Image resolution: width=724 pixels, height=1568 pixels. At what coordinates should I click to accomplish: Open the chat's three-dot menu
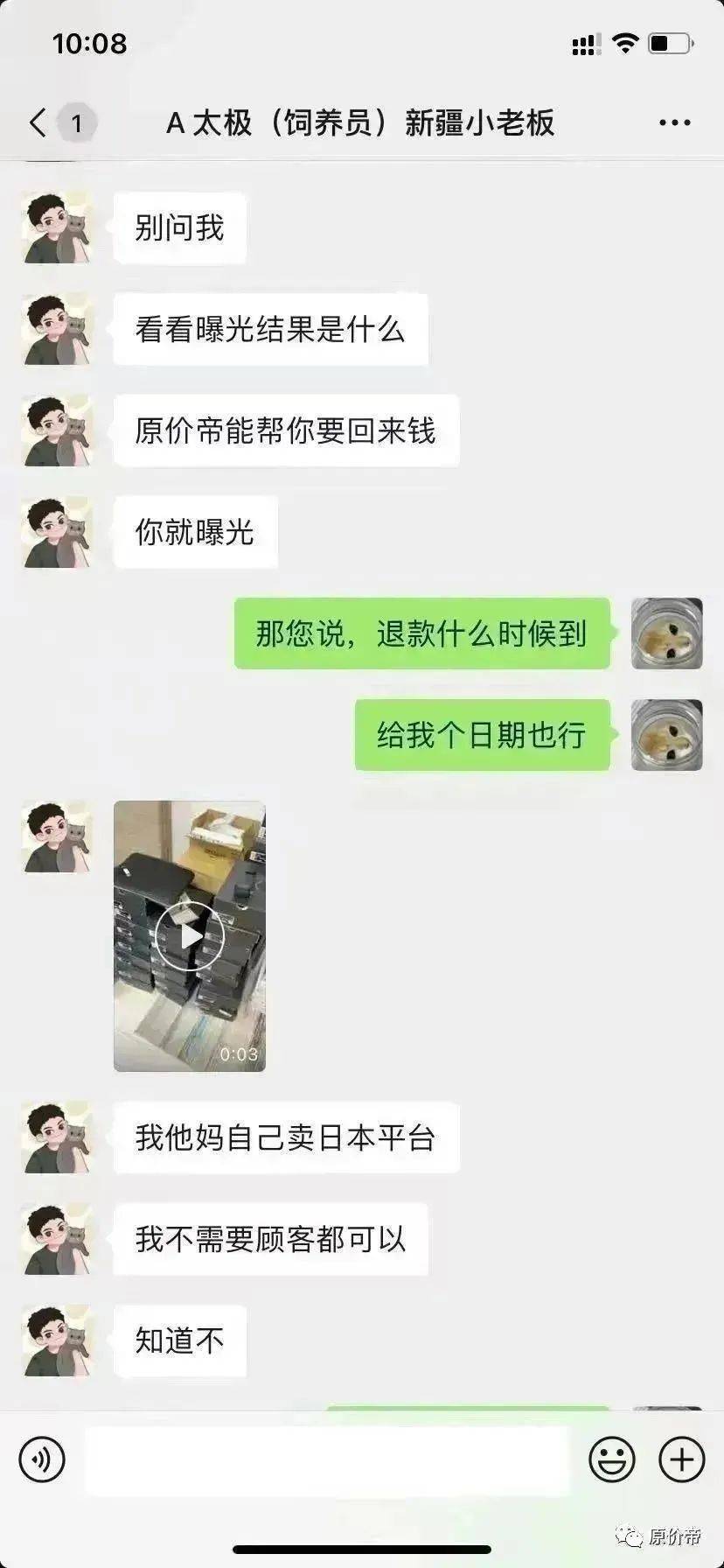(674, 123)
